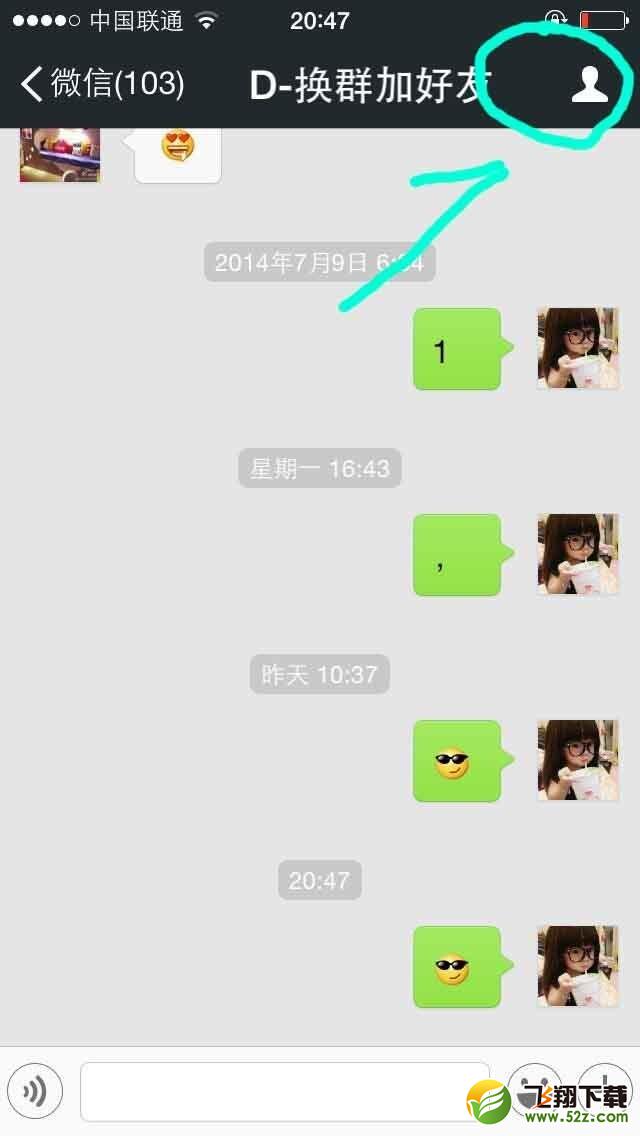Image resolution: width=640 pixels, height=1136 pixels.
Task: Switch to voice message input
Action: [x=35, y=1091]
